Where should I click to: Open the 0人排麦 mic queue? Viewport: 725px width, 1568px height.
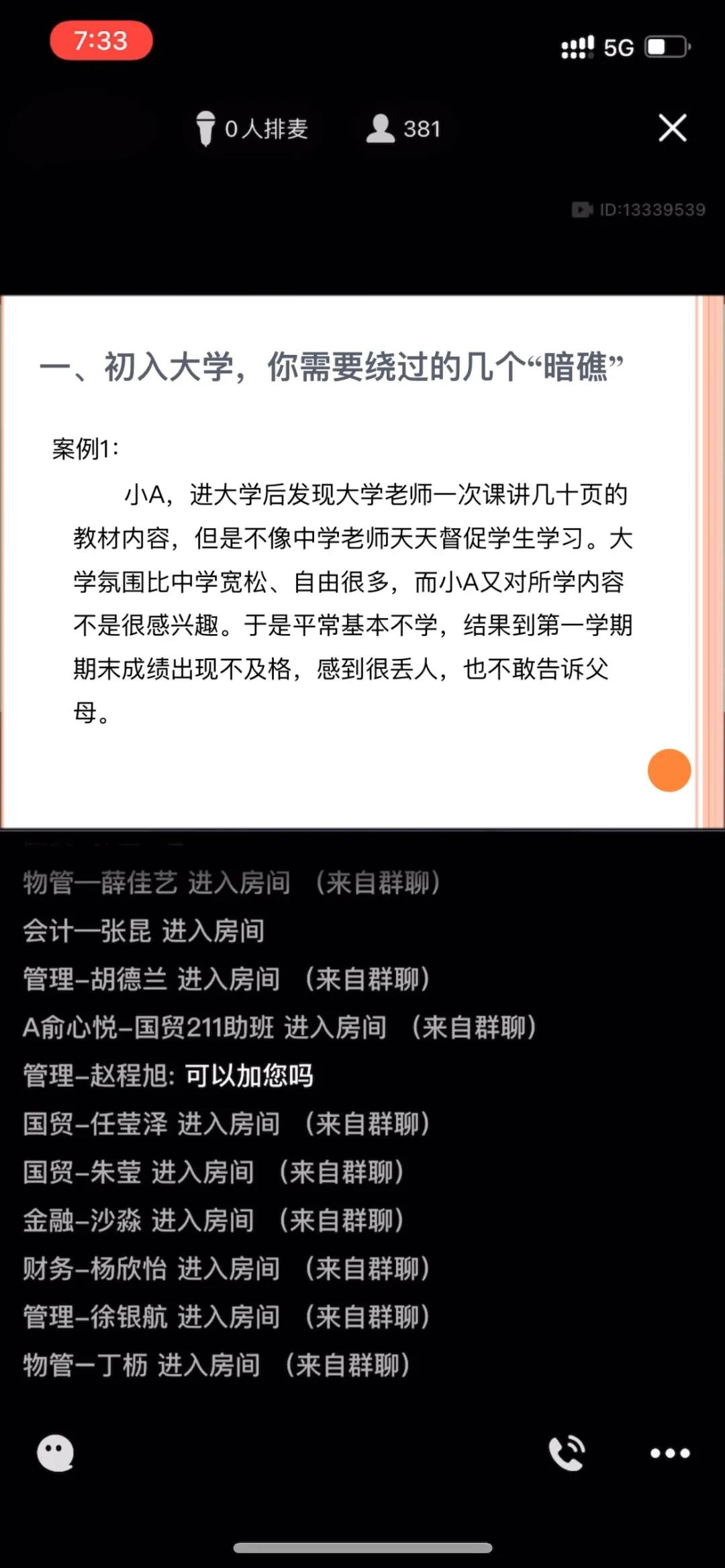click(252, 128)
